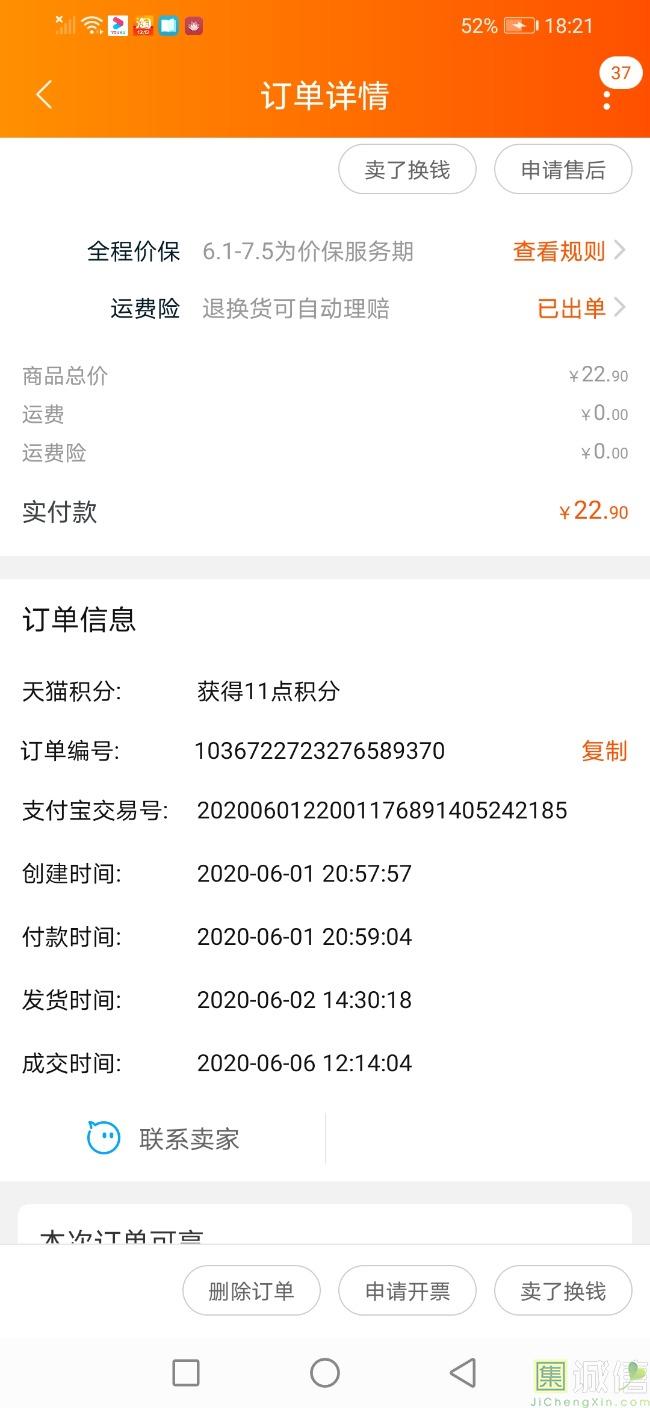This screenshot has height=1408, width=650.
Task: Contact the seller via 联系卖家
Action: coord(165,1138)
